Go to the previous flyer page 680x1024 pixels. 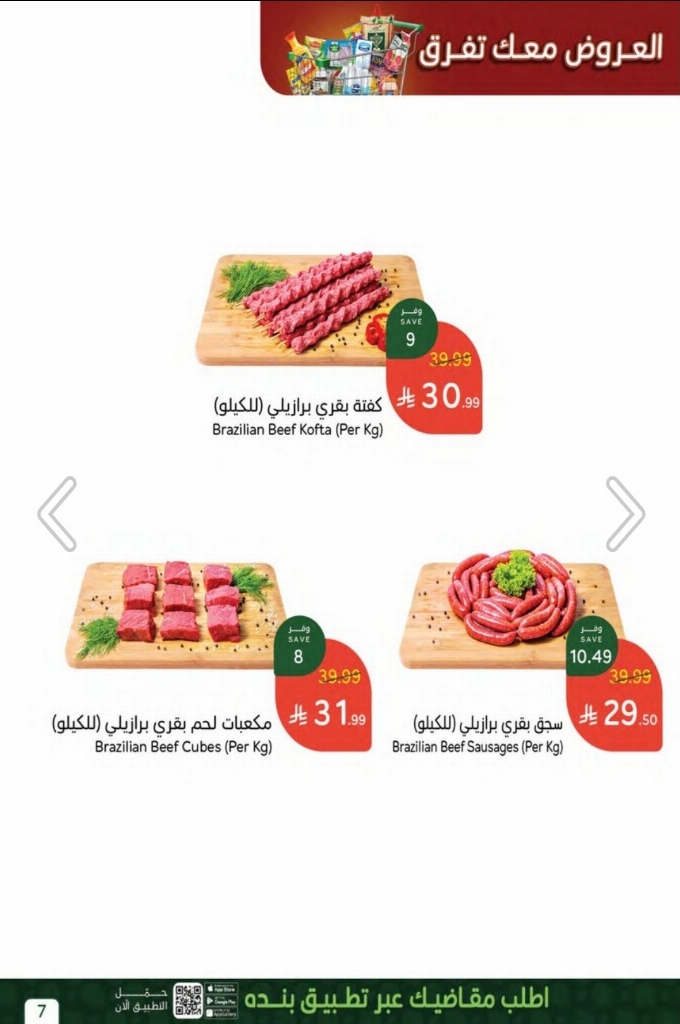coord(57,513)
